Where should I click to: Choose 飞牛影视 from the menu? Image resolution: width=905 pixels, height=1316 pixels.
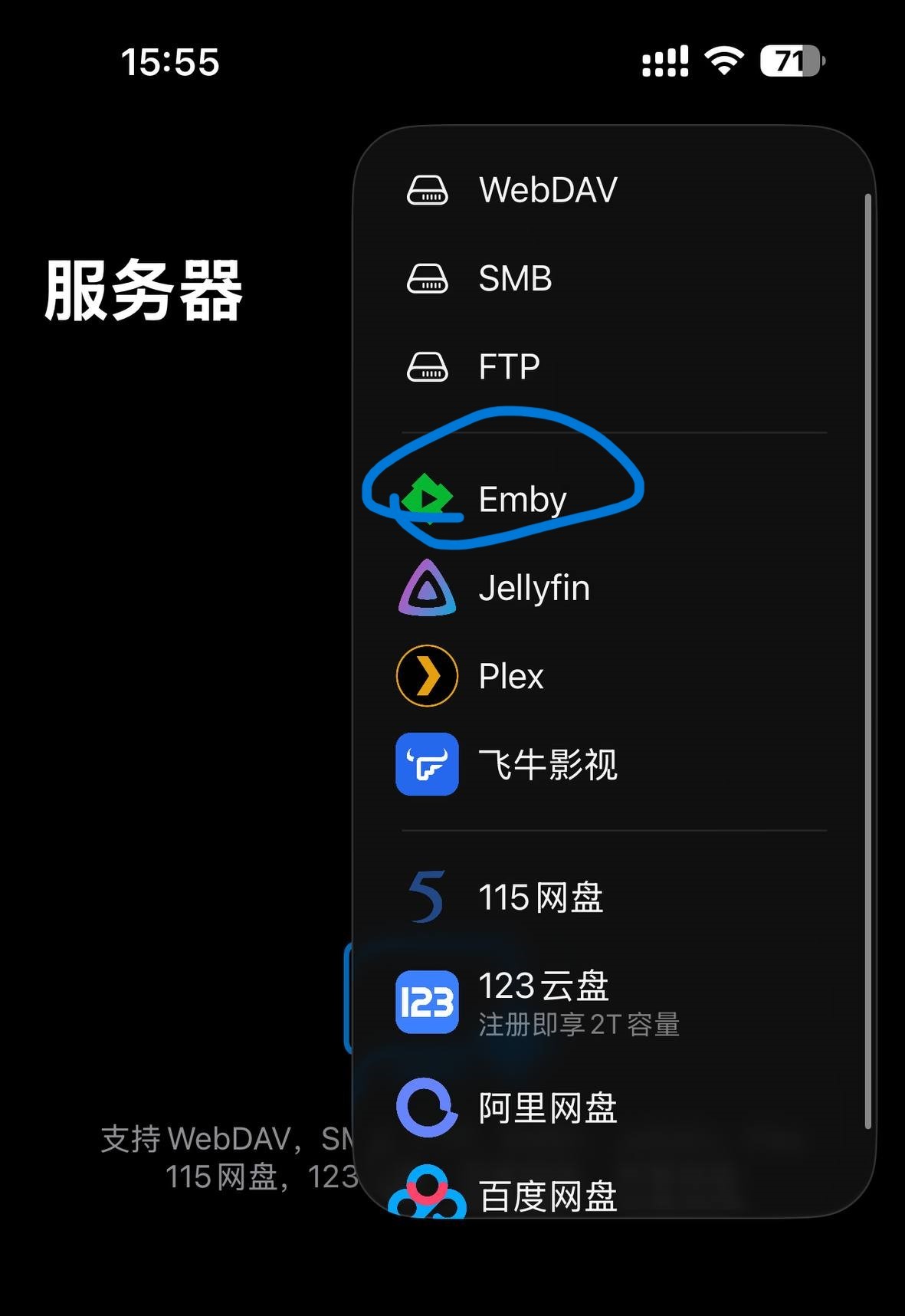pyautogui.click(x=547, y=765)
